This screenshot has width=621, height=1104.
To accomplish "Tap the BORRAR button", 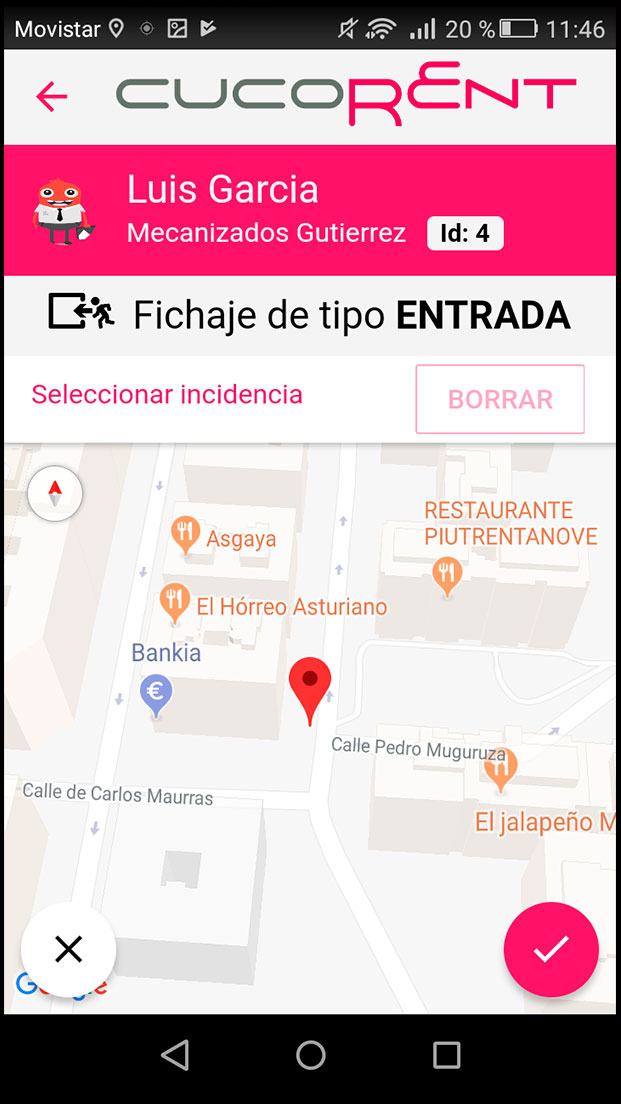I will [500, 399].
